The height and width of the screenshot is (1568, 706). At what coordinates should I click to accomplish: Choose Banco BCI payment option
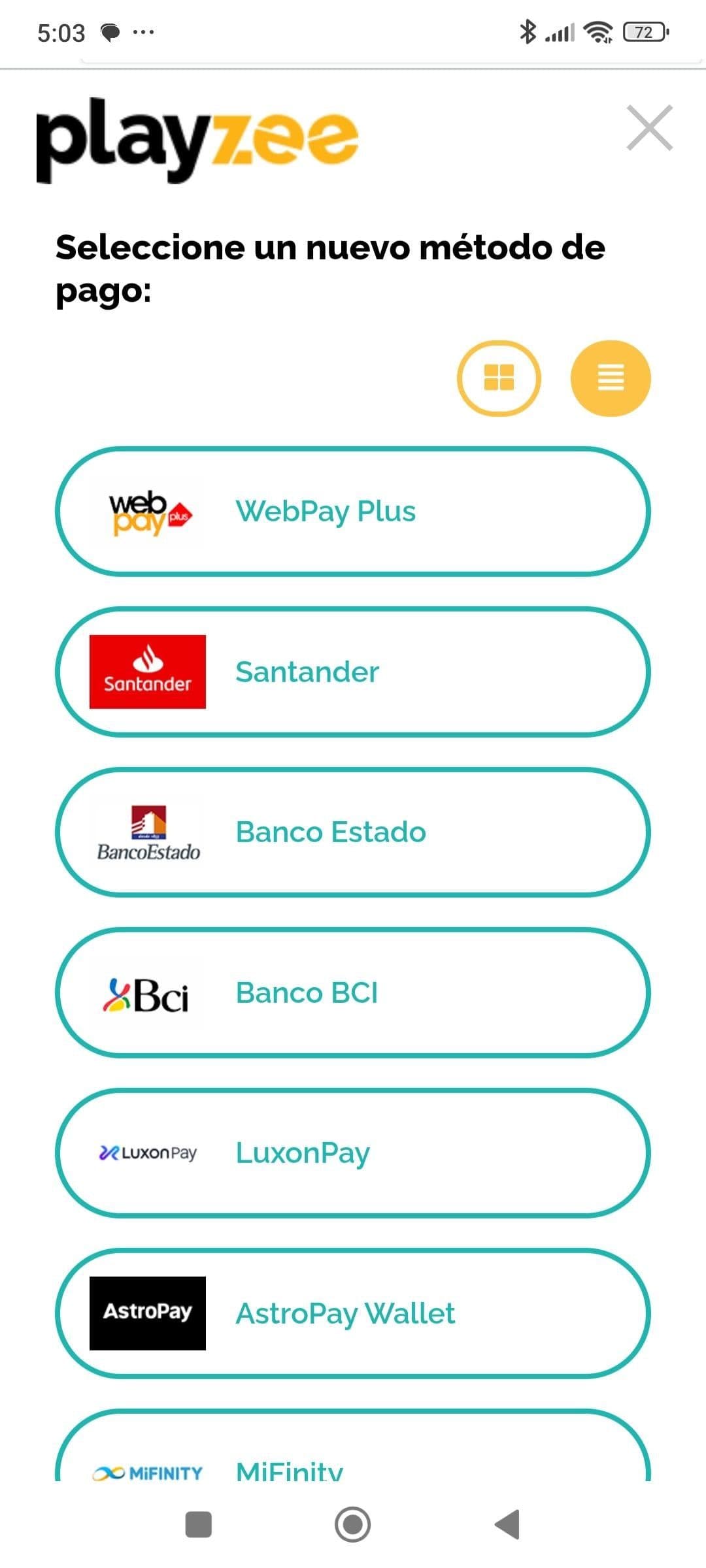pyautogui.click(x=353, y=992)
